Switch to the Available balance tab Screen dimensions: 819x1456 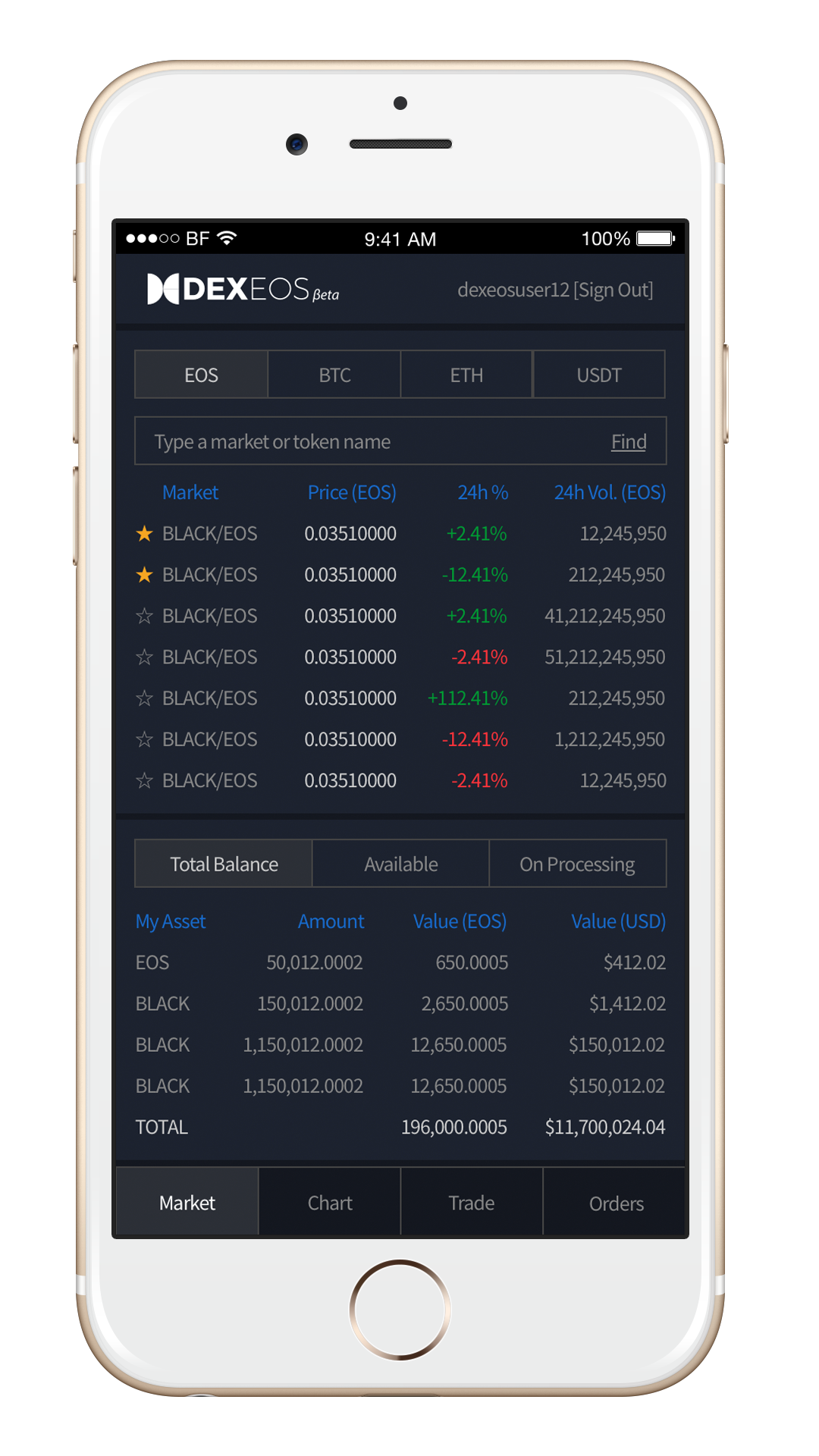(400, 864)
